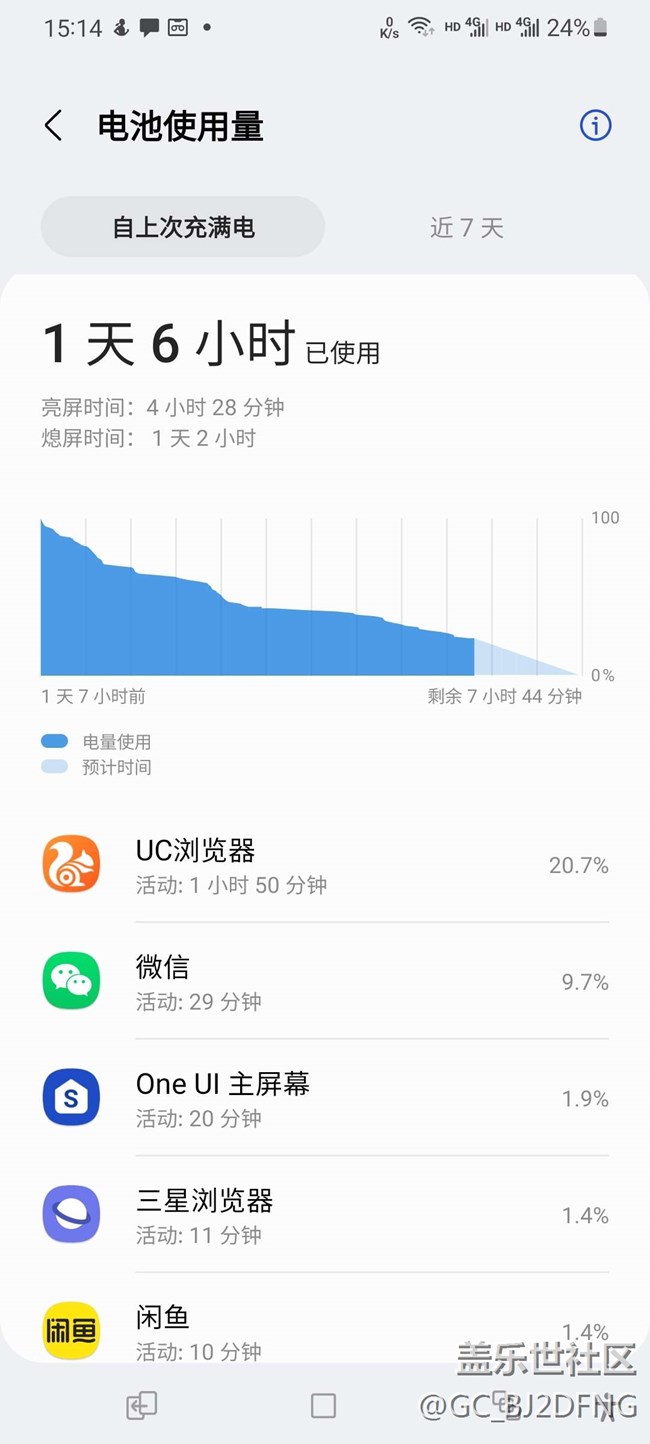Switch to the 近 7 天 tab
Screen dimensions: 650x1444
[x=466, y=227]
